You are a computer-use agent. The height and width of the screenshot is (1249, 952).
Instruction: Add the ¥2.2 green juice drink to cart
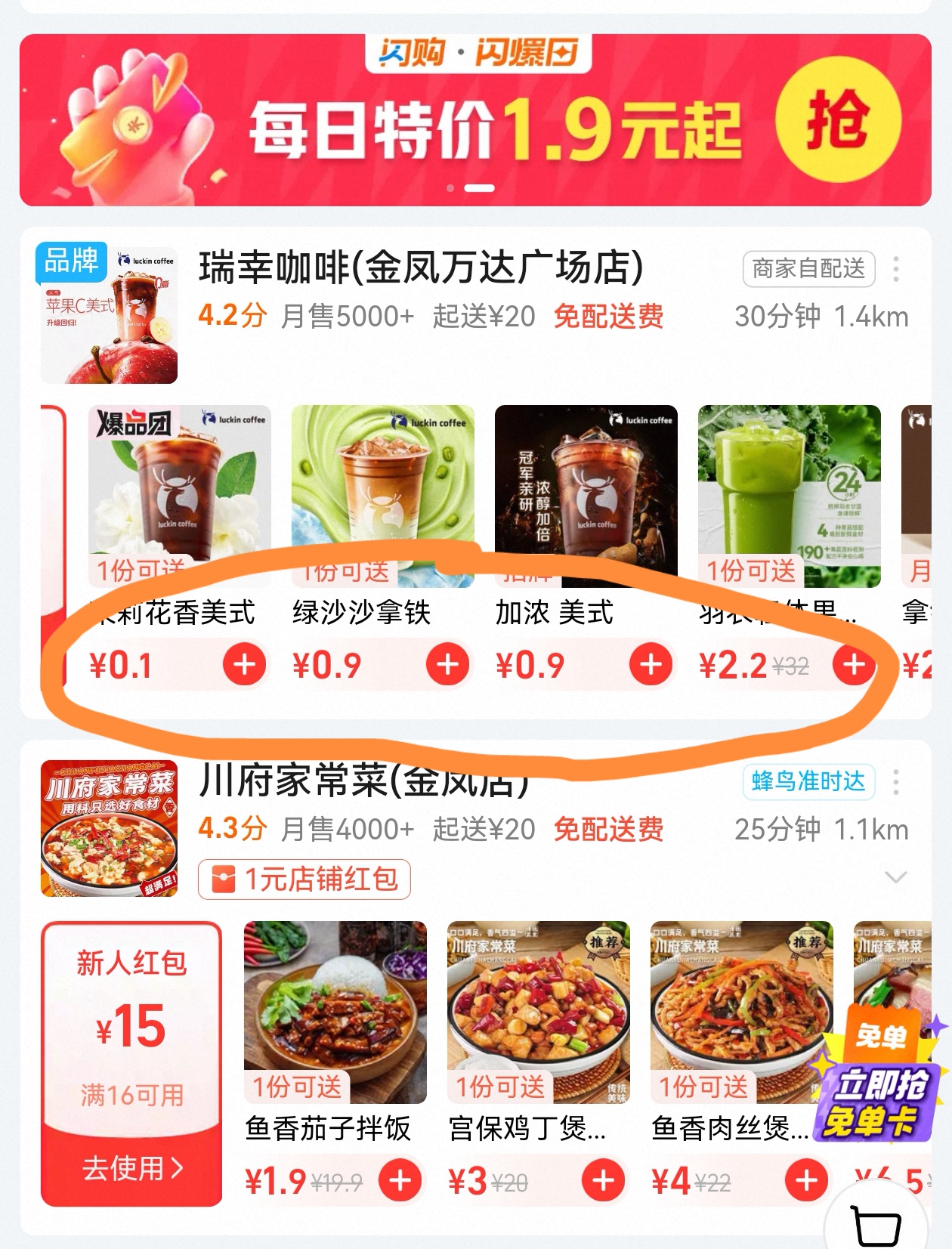tap(853, 664)
